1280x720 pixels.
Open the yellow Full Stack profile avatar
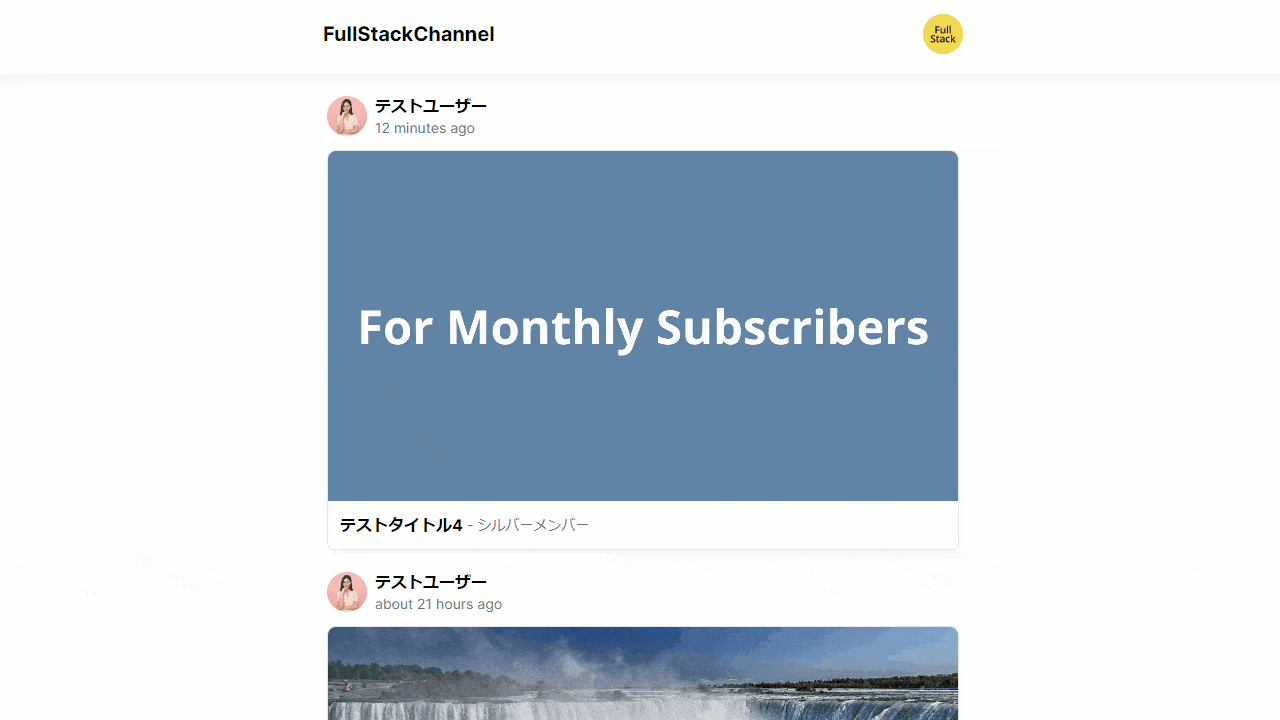pos(942,34)
